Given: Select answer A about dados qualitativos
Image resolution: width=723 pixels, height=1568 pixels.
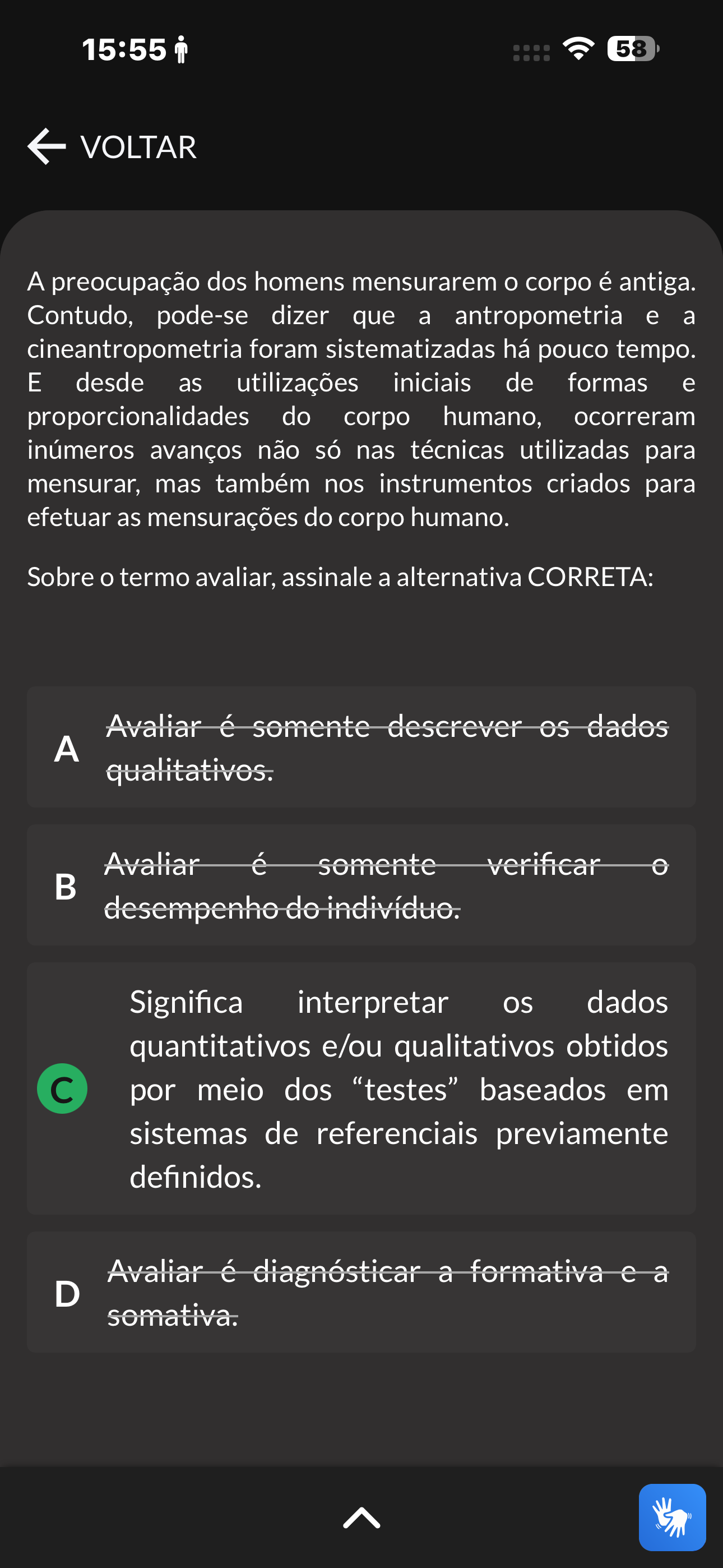Looking at the screenshot, I should [x=361, y=748].
